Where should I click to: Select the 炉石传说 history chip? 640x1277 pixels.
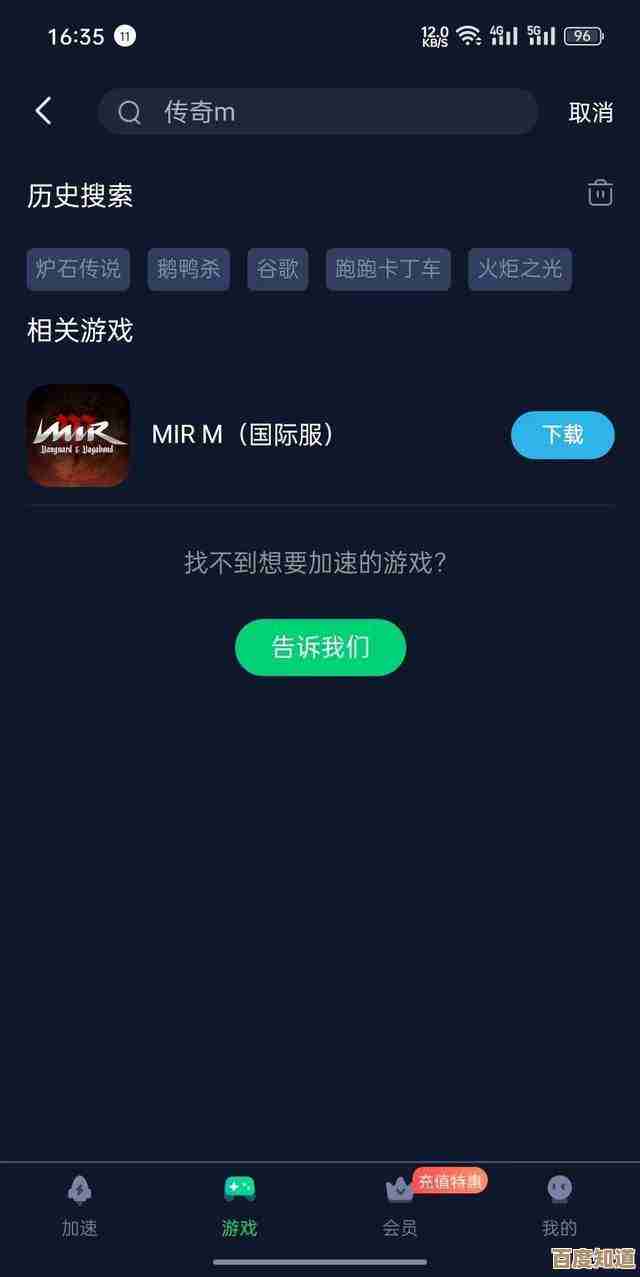point(78,269)
